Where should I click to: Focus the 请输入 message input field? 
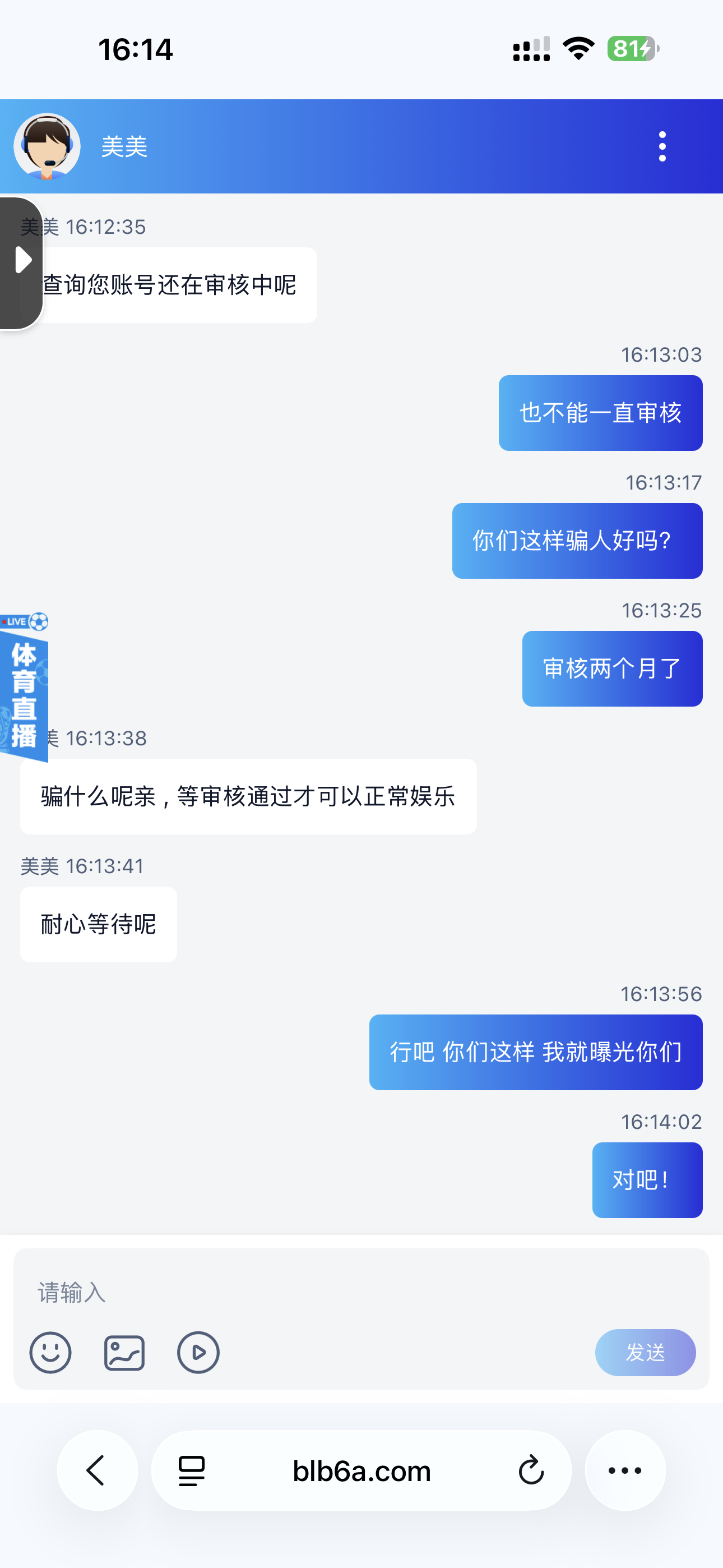click(x=361, y=1292)
